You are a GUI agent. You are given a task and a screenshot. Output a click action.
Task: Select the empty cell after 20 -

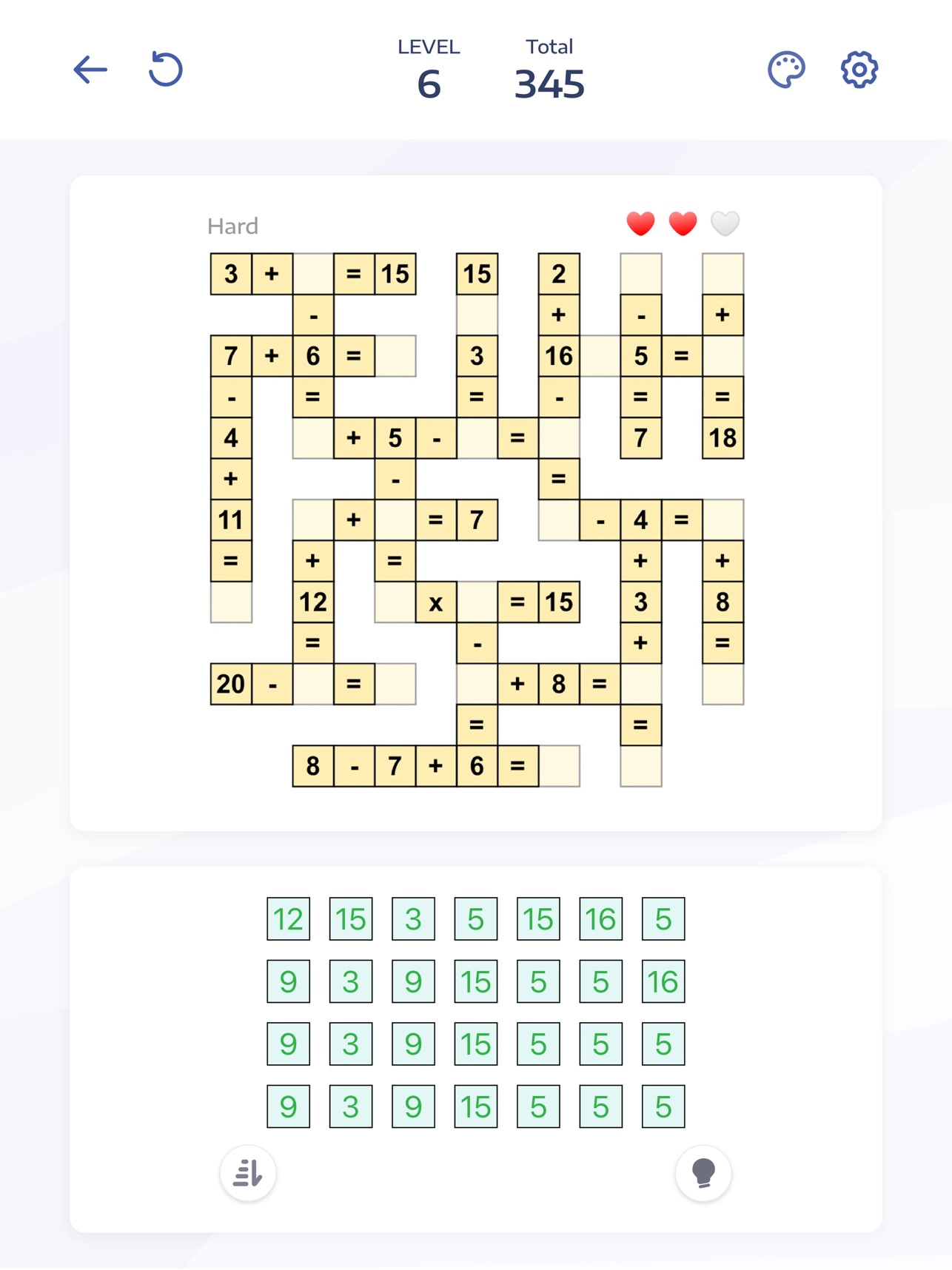point(313,685)
